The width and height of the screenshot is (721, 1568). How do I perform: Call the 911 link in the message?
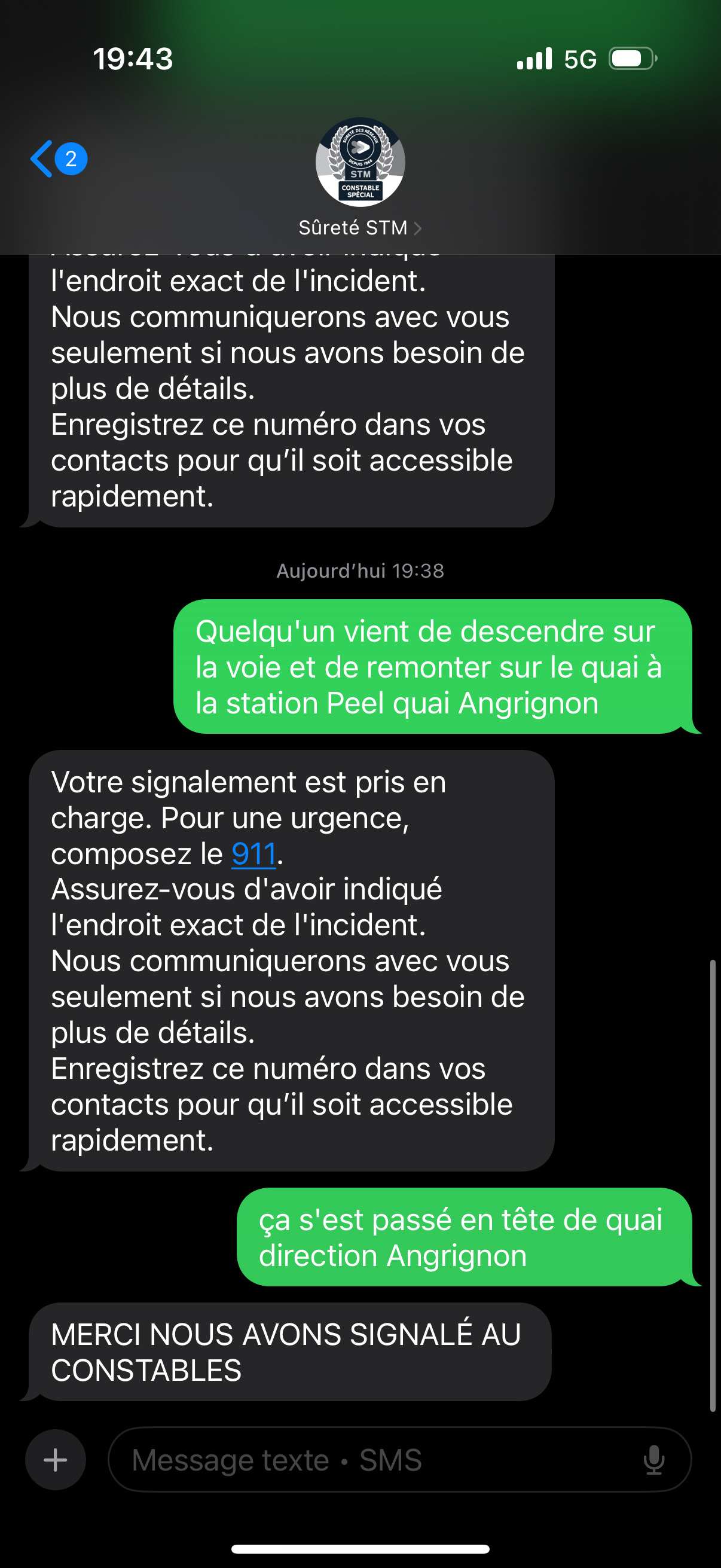pos(253,853)
